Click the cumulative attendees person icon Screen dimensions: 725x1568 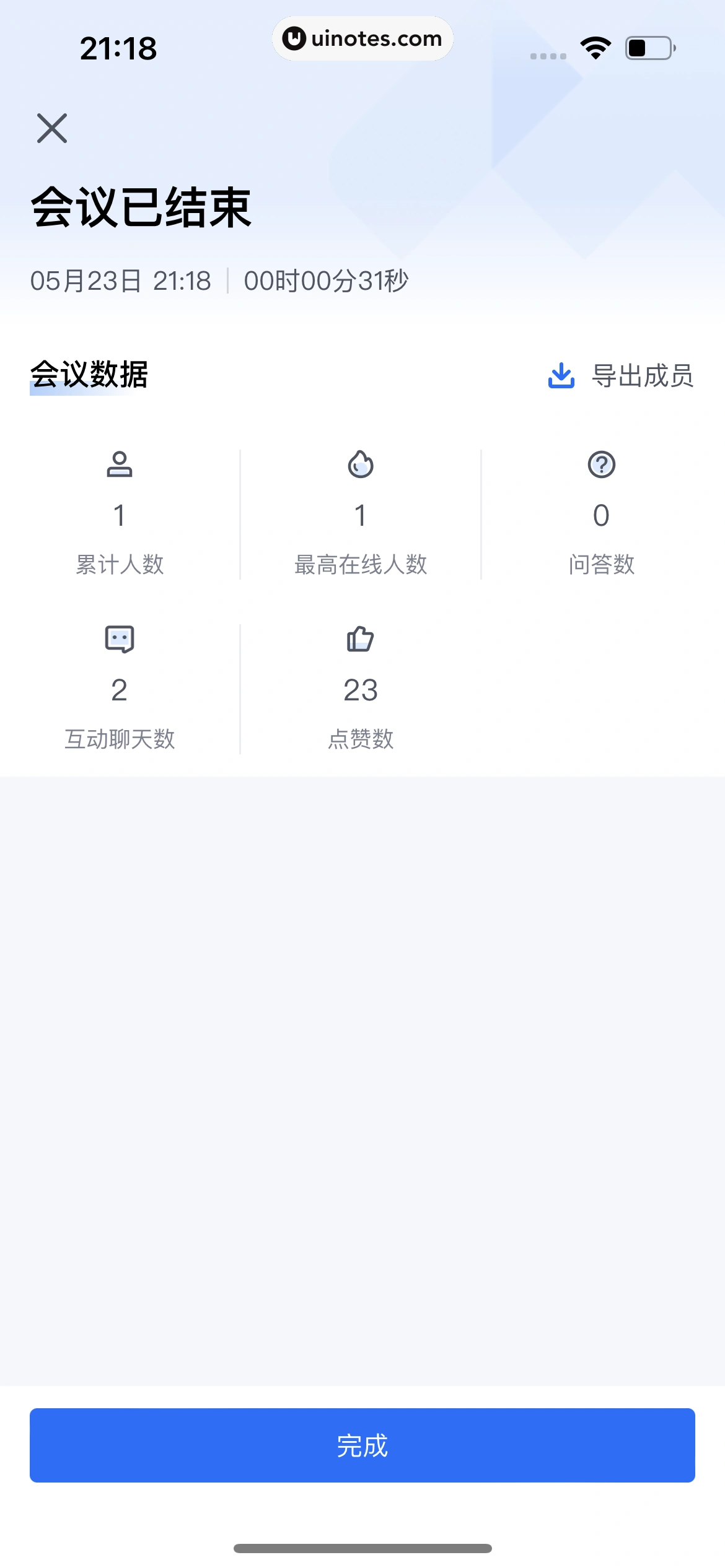click(x=120, y=466)
